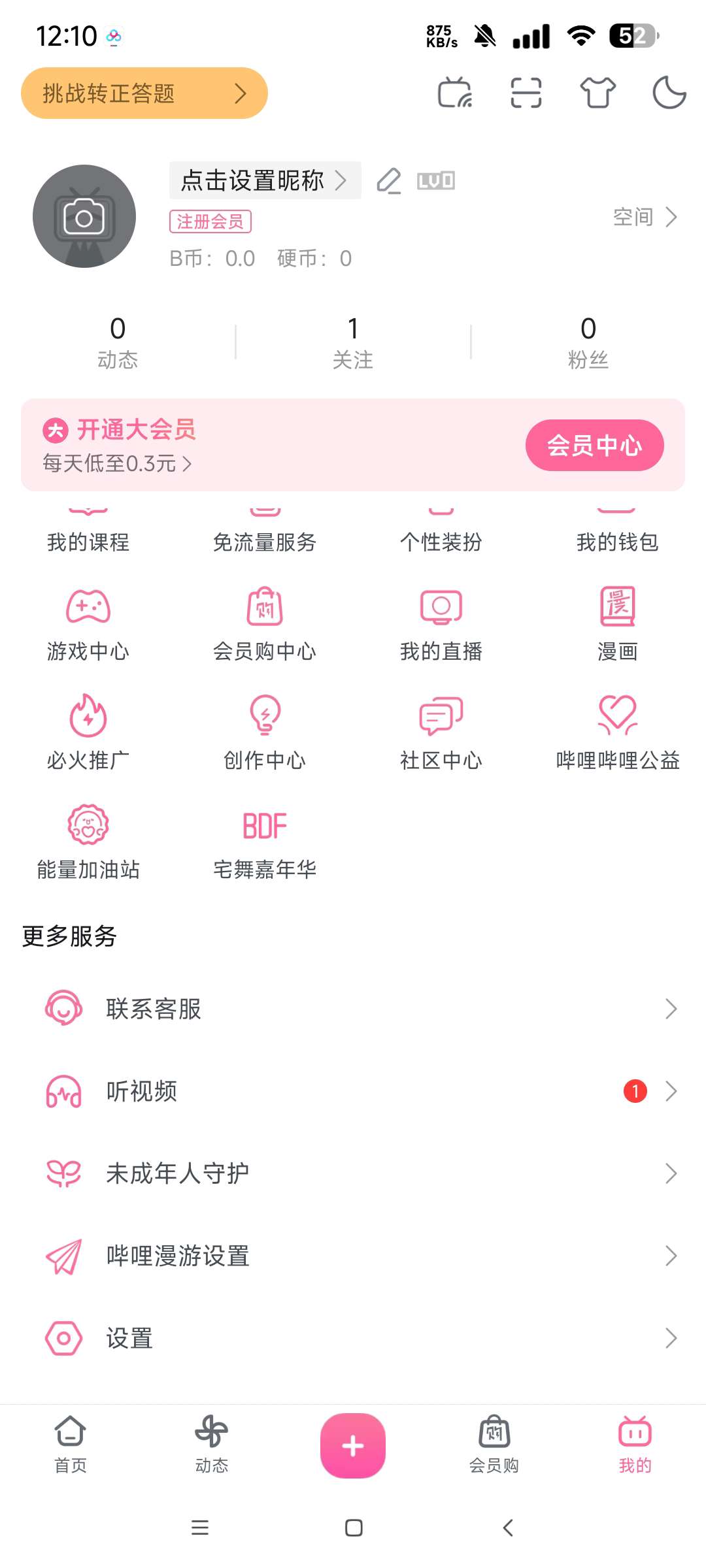Open the QR scan icon

point(526,93)
